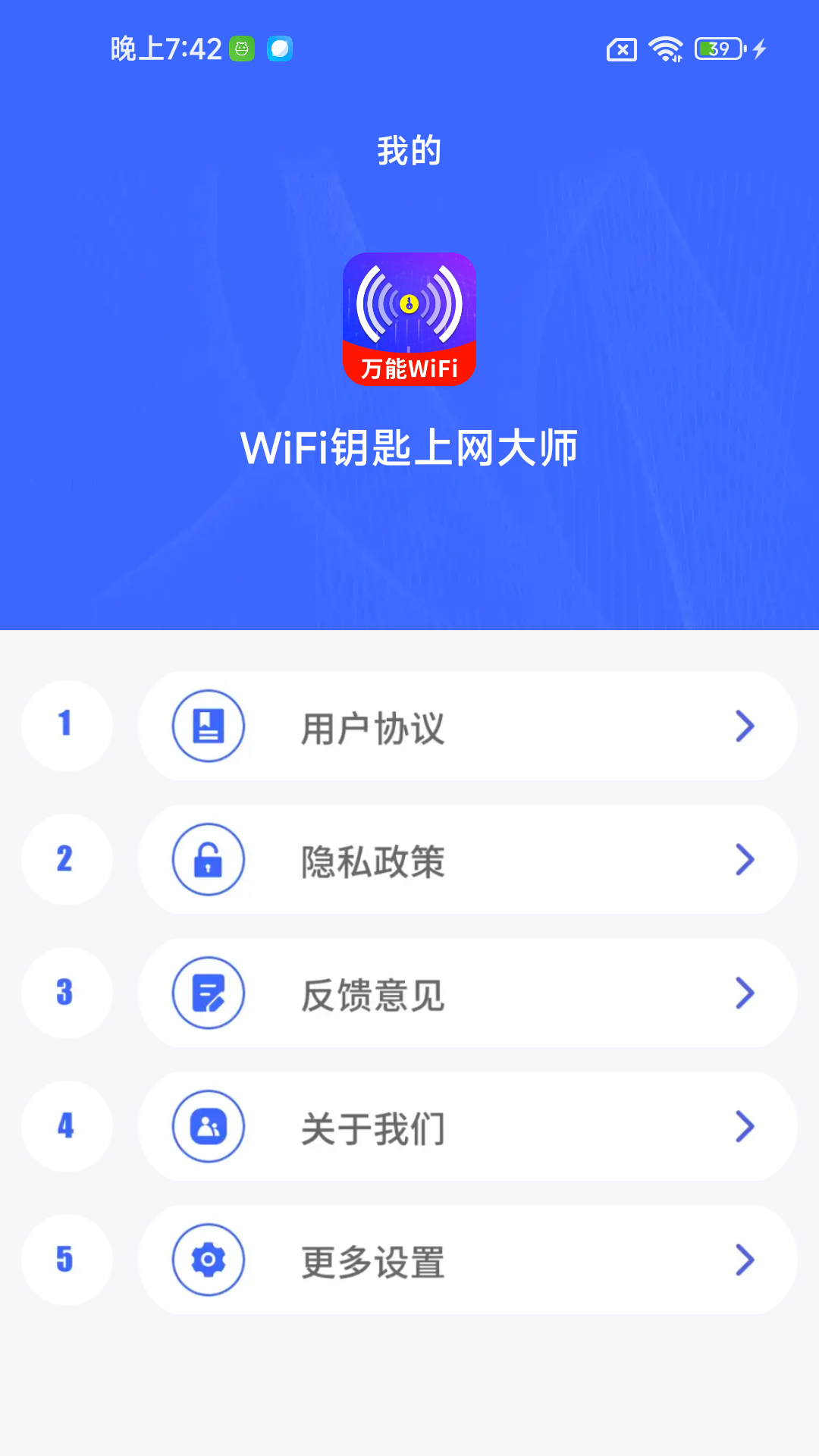Click the 用户协议 book icon
This screenshot has height=1456, width=819.
(208, 726)
